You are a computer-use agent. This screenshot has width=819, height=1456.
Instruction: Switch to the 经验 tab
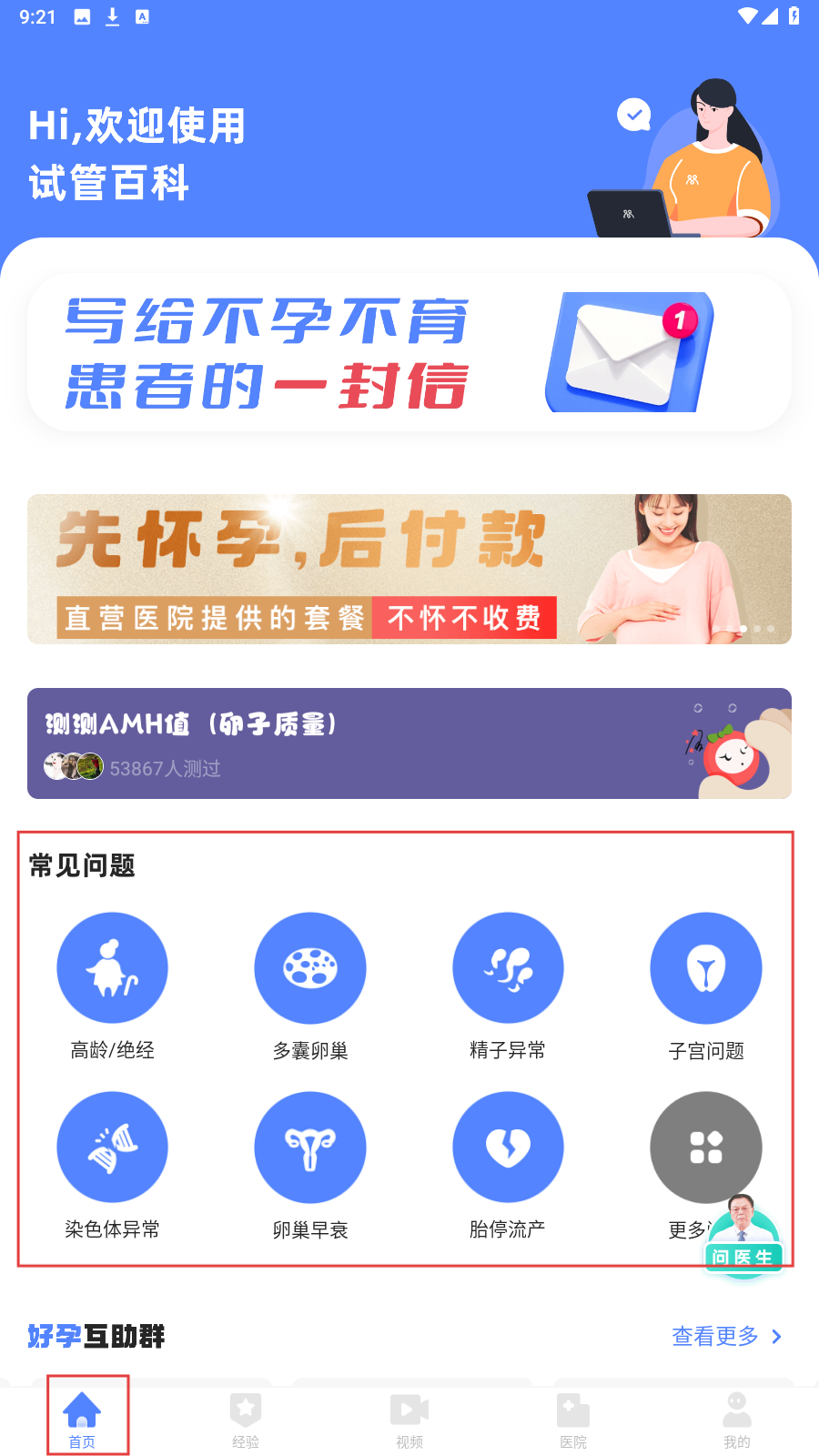(x=246, y=1420)
